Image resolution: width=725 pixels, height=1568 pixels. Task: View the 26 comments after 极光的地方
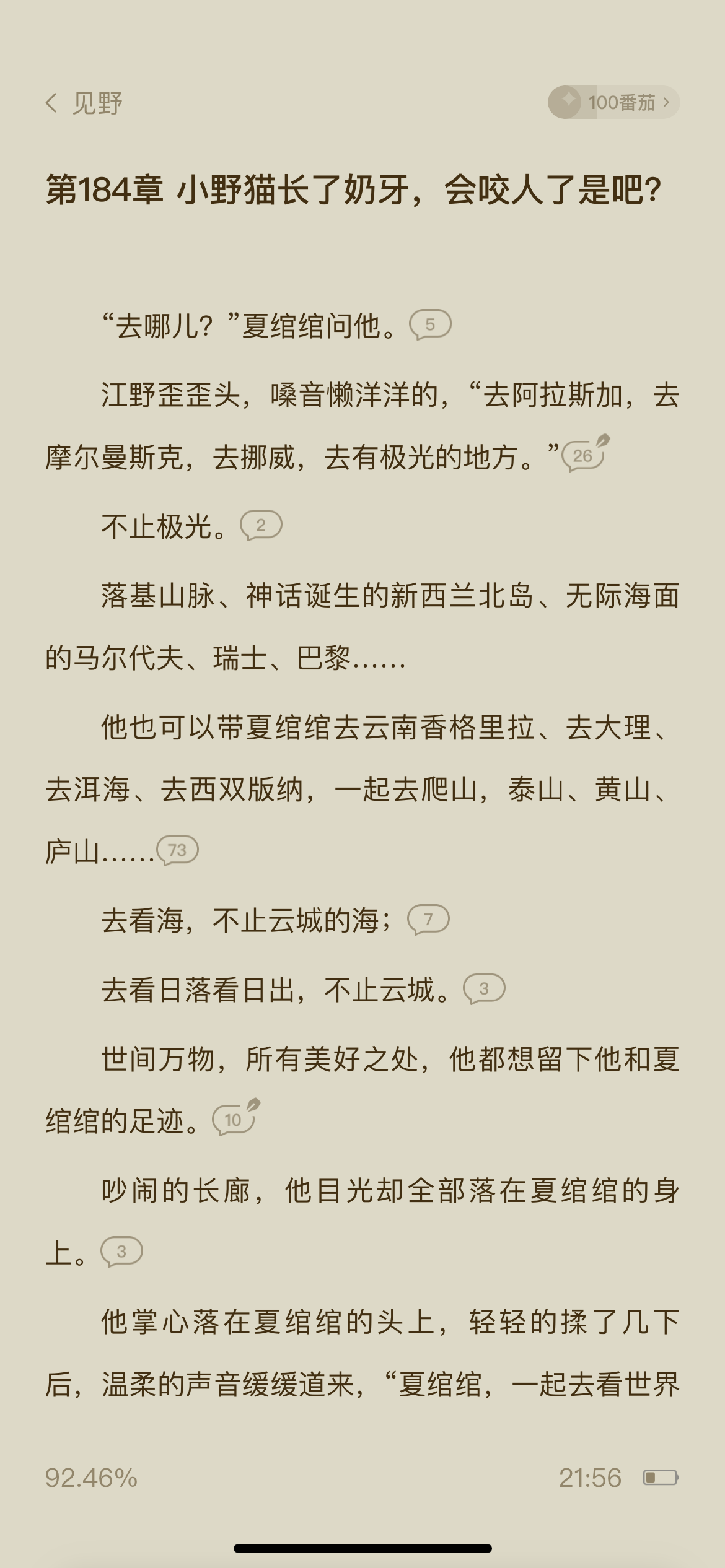pos(583,456)
